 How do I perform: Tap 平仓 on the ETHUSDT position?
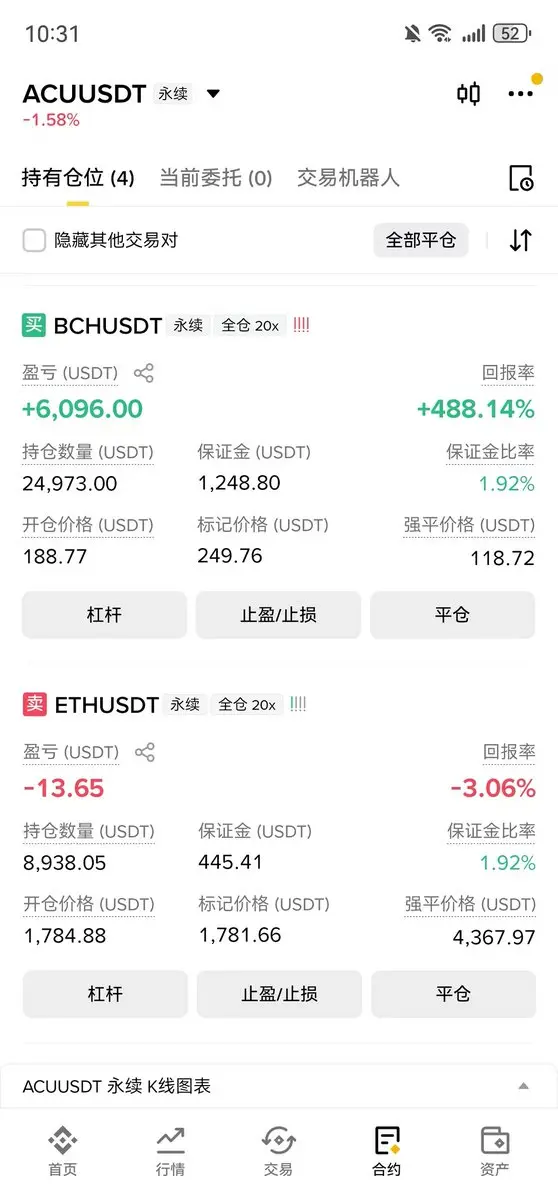(x=453, y=994)
